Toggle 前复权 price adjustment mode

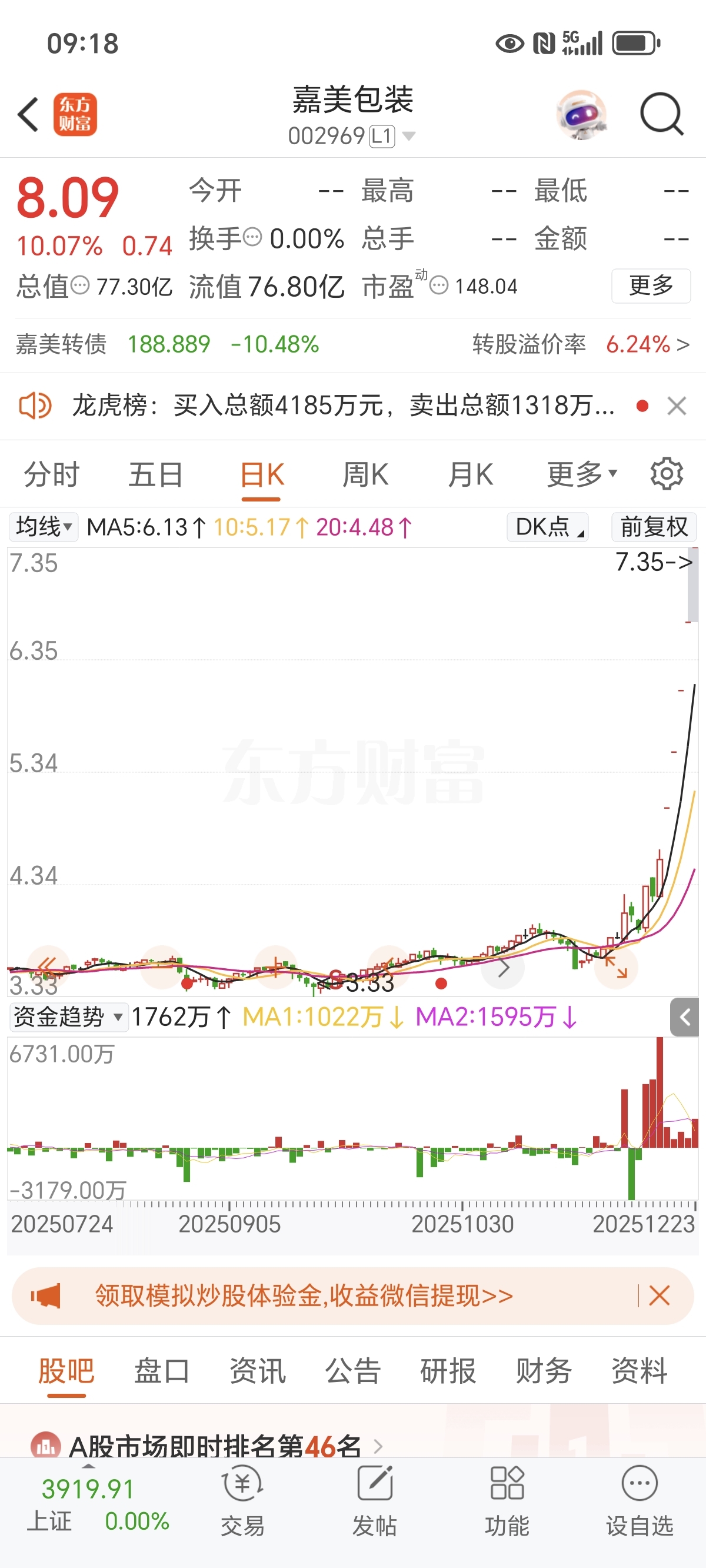point(654,527)
